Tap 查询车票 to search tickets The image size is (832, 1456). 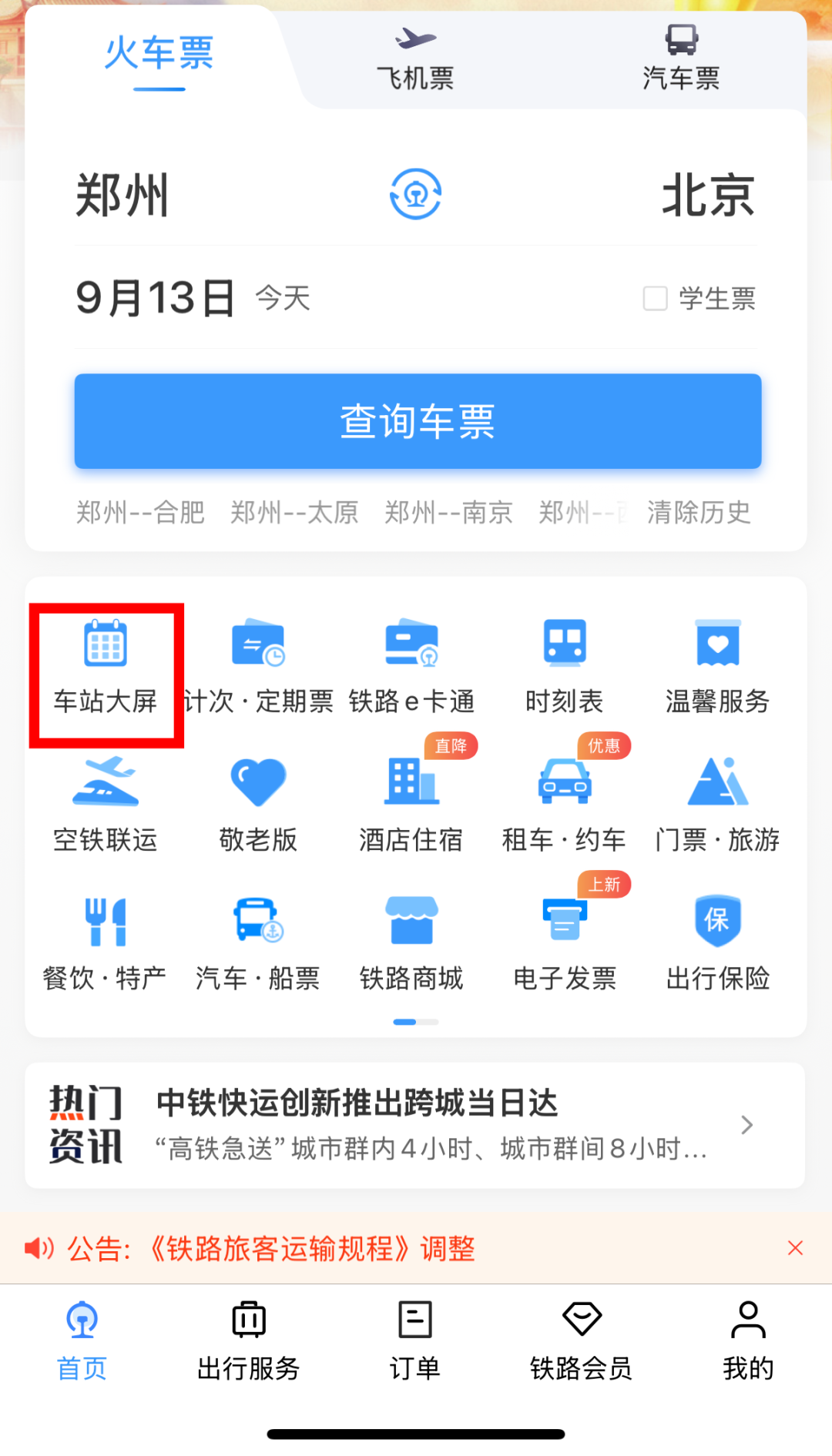pos(418,421)
